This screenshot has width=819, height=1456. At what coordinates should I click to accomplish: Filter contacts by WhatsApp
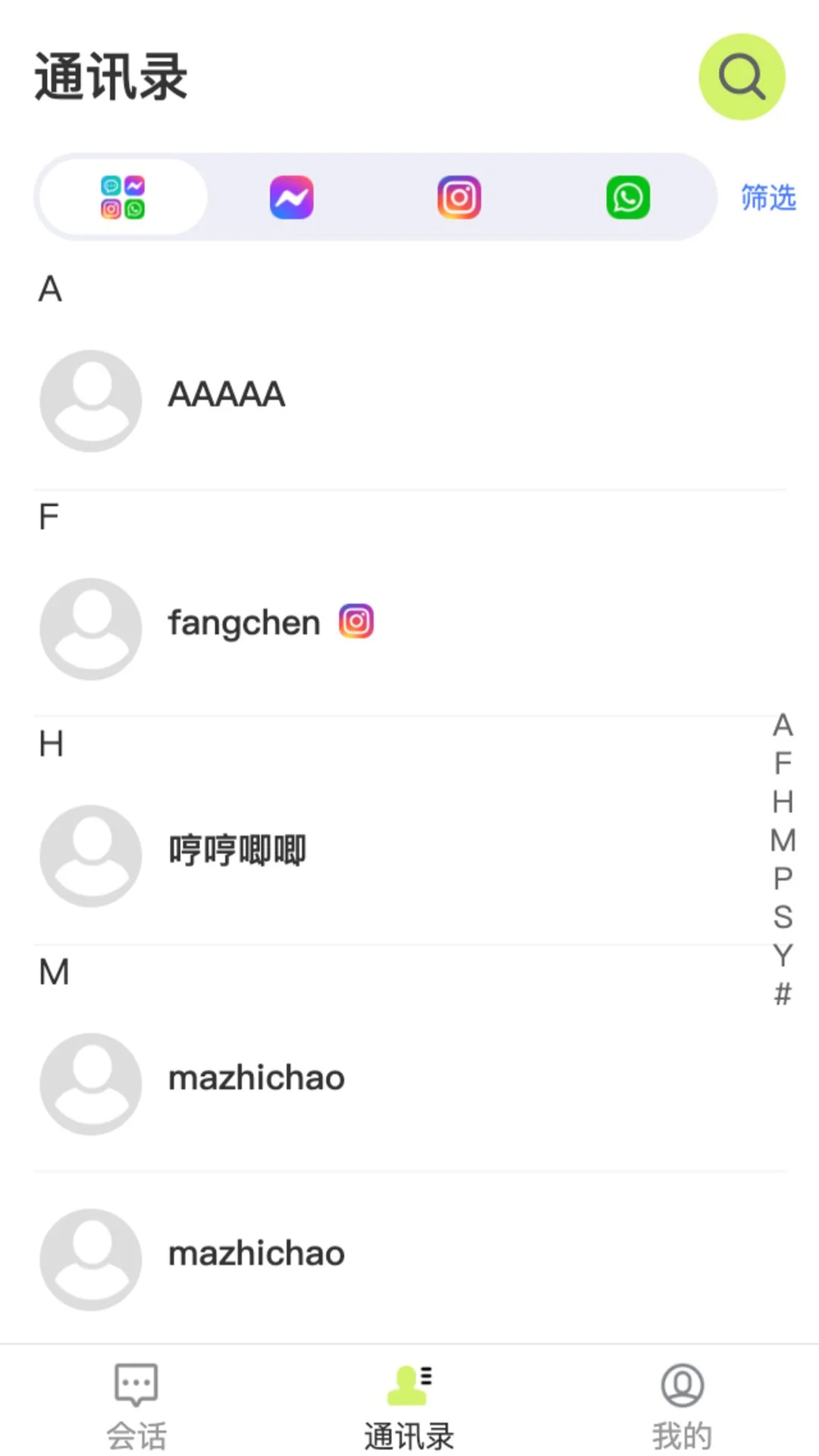pos(628,196)
